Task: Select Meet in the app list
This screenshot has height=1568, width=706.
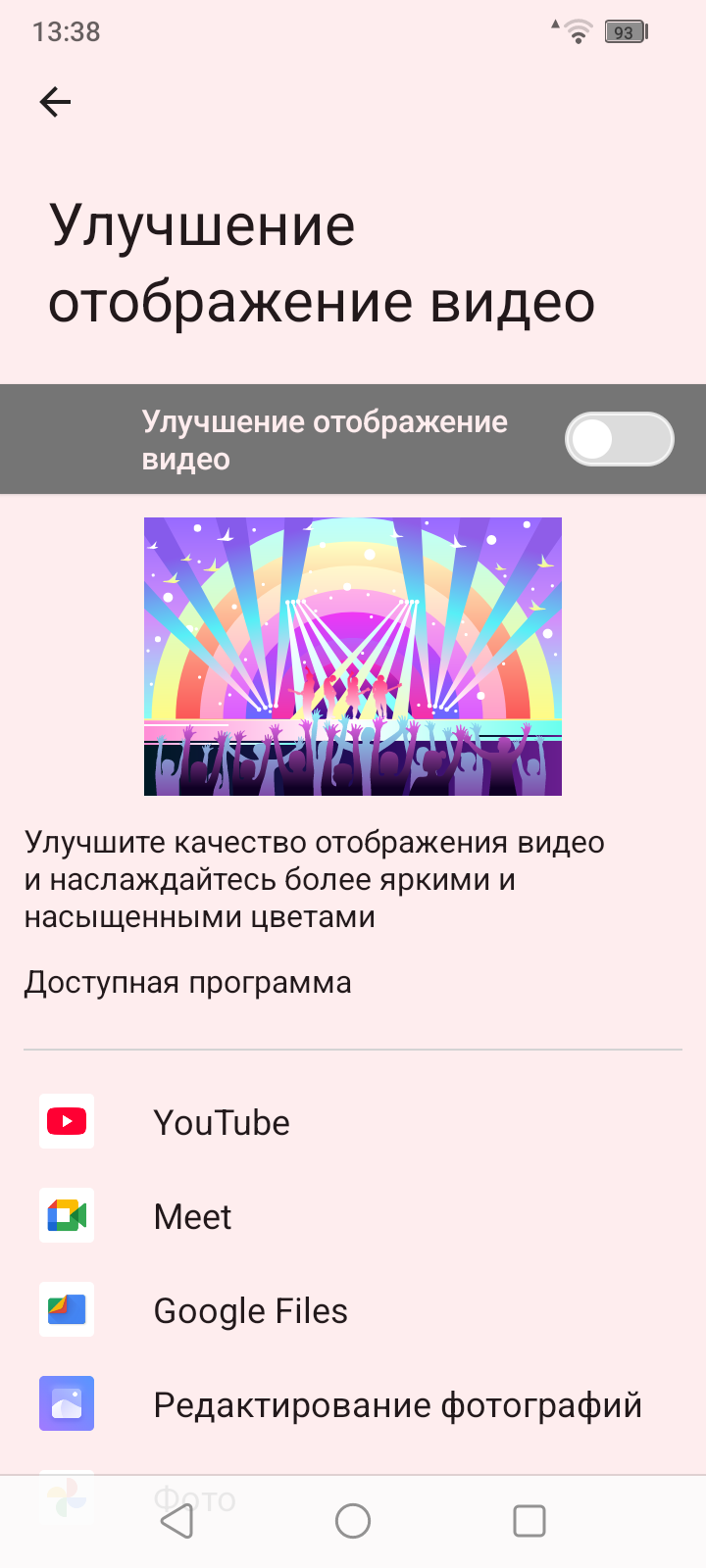Action: 193,1216
